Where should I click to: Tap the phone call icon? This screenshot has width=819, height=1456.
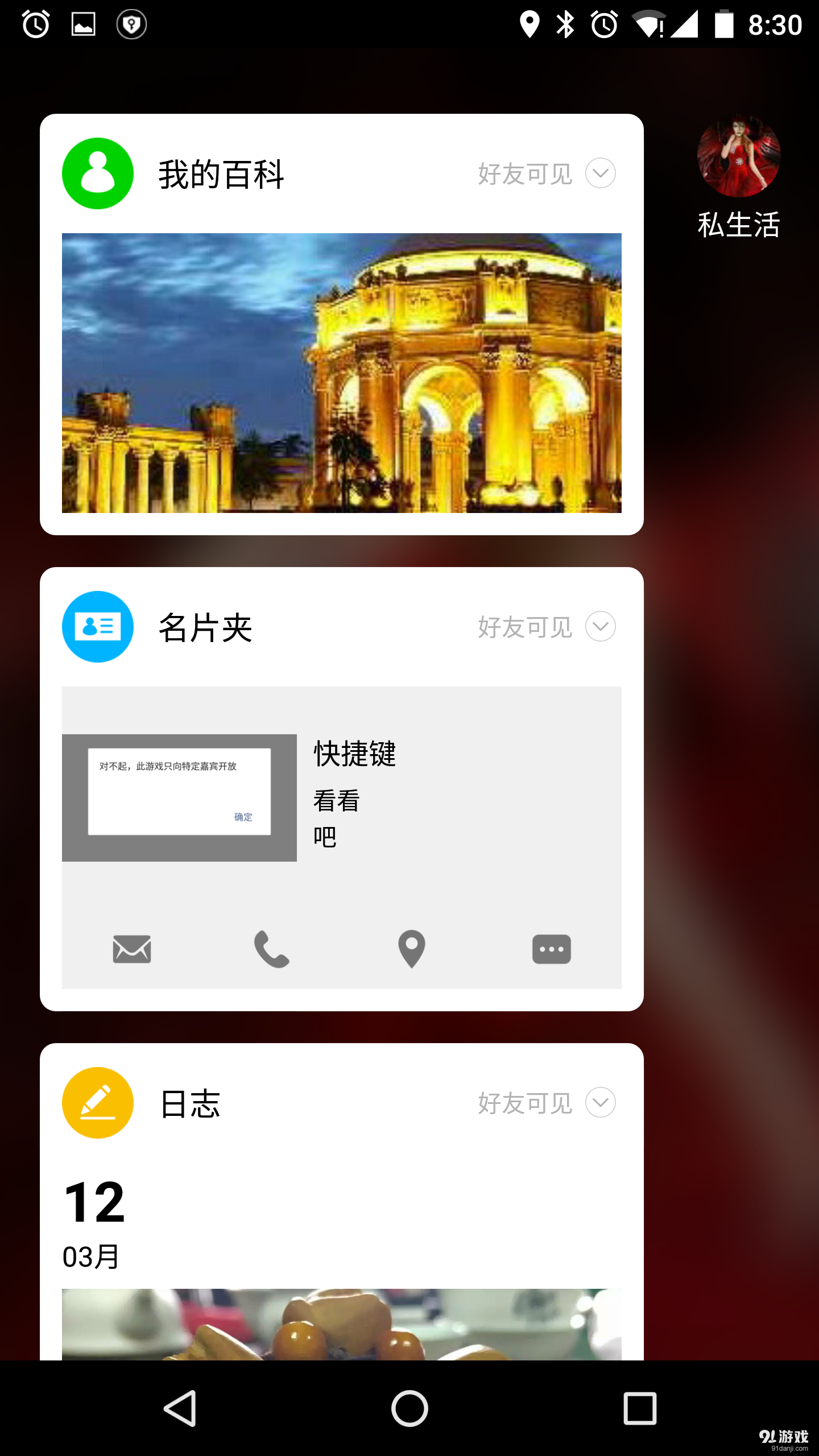click(271, 949)
